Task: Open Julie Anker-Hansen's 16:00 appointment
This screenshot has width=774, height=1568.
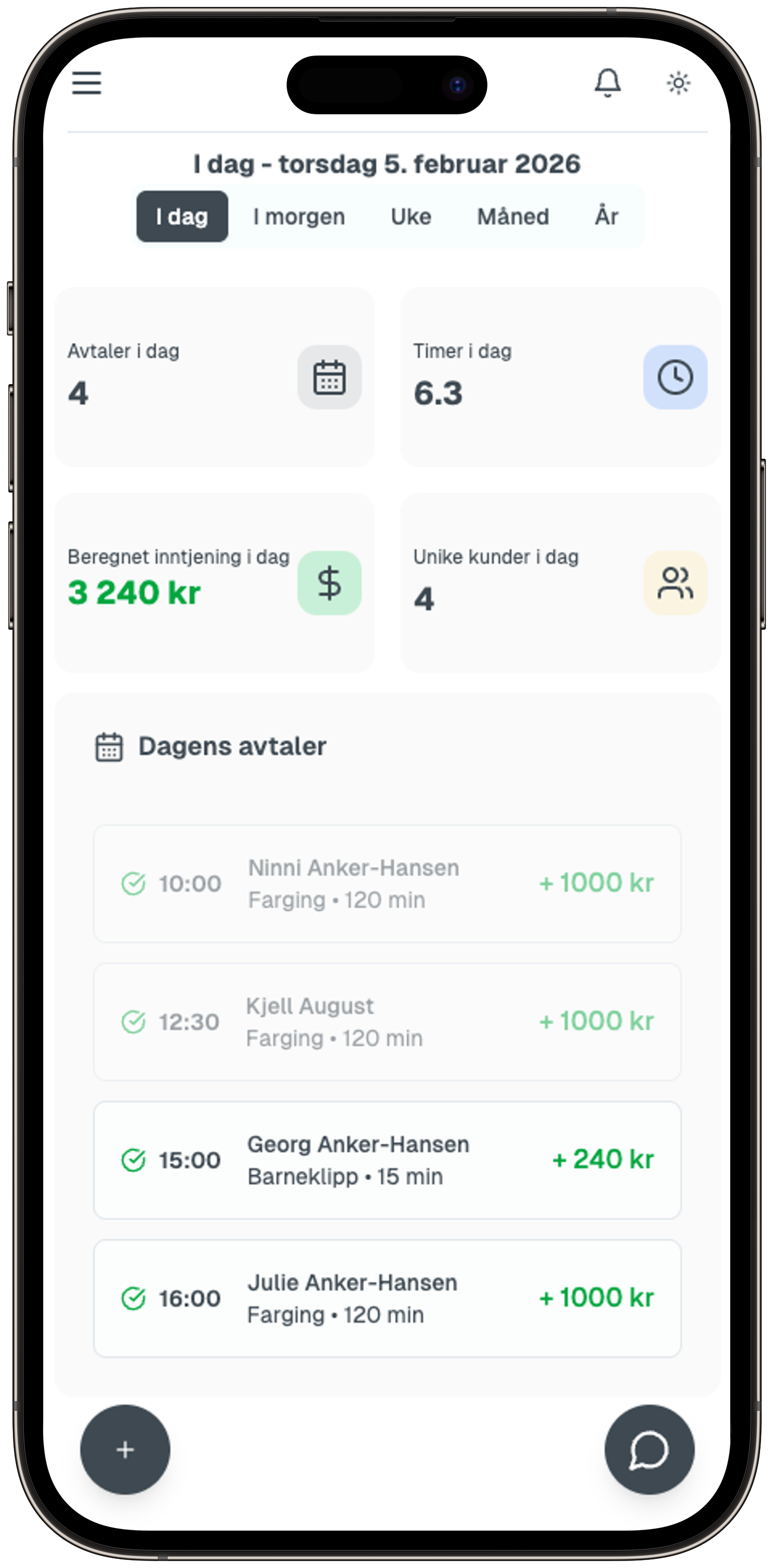Action: coord(387,1298)
